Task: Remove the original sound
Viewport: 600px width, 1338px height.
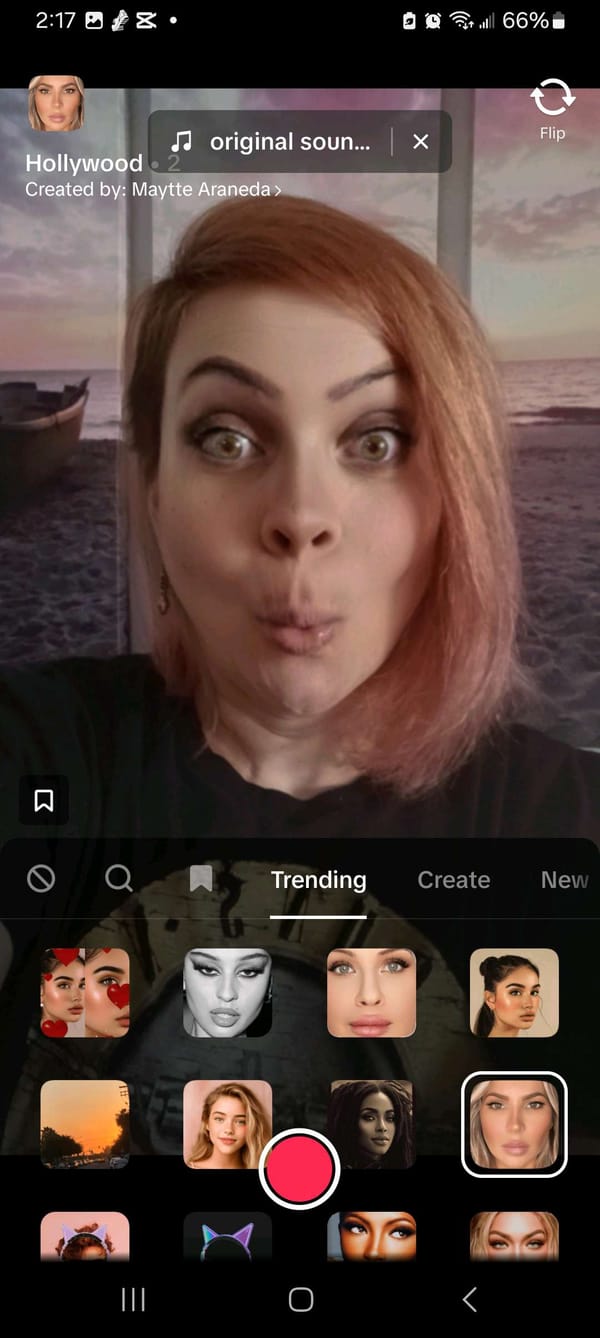Action: pyautogui.click(x=420, y=142)
